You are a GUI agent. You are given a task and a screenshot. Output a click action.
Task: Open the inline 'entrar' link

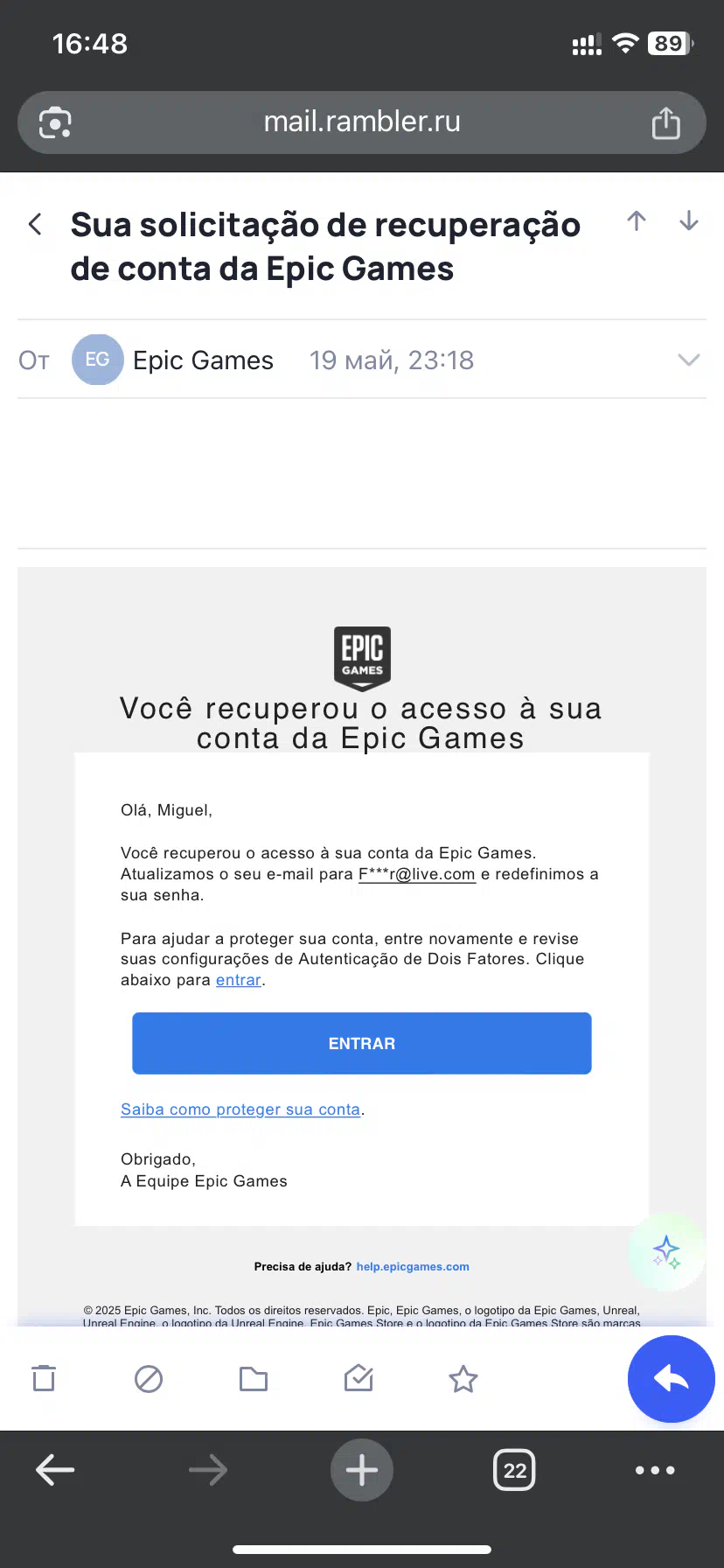coord(238,980)
